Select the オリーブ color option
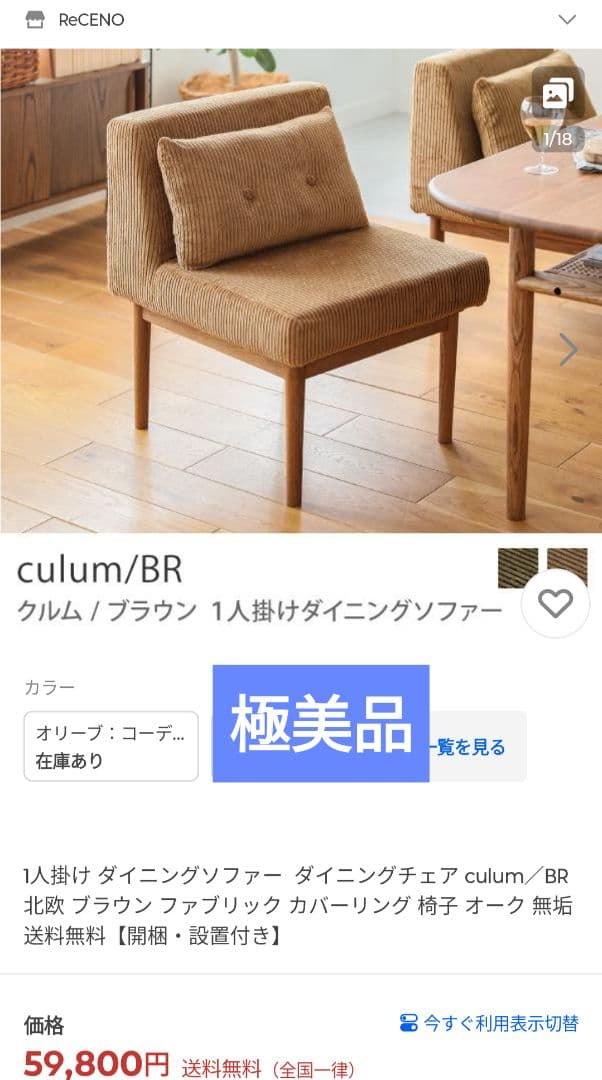 click(x=111, y=746)
